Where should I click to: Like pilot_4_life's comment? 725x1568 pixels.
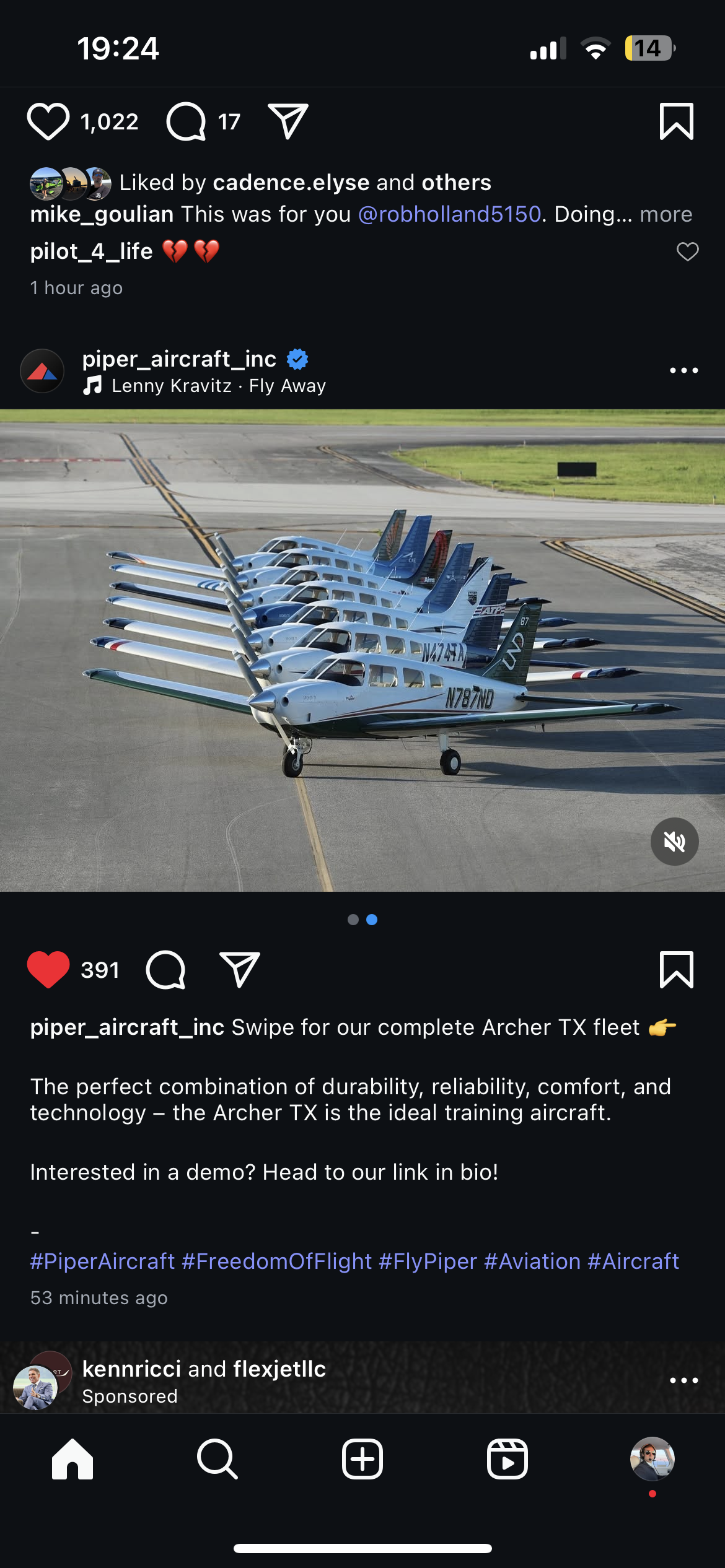pyautogui.click(x=687, y=251)
